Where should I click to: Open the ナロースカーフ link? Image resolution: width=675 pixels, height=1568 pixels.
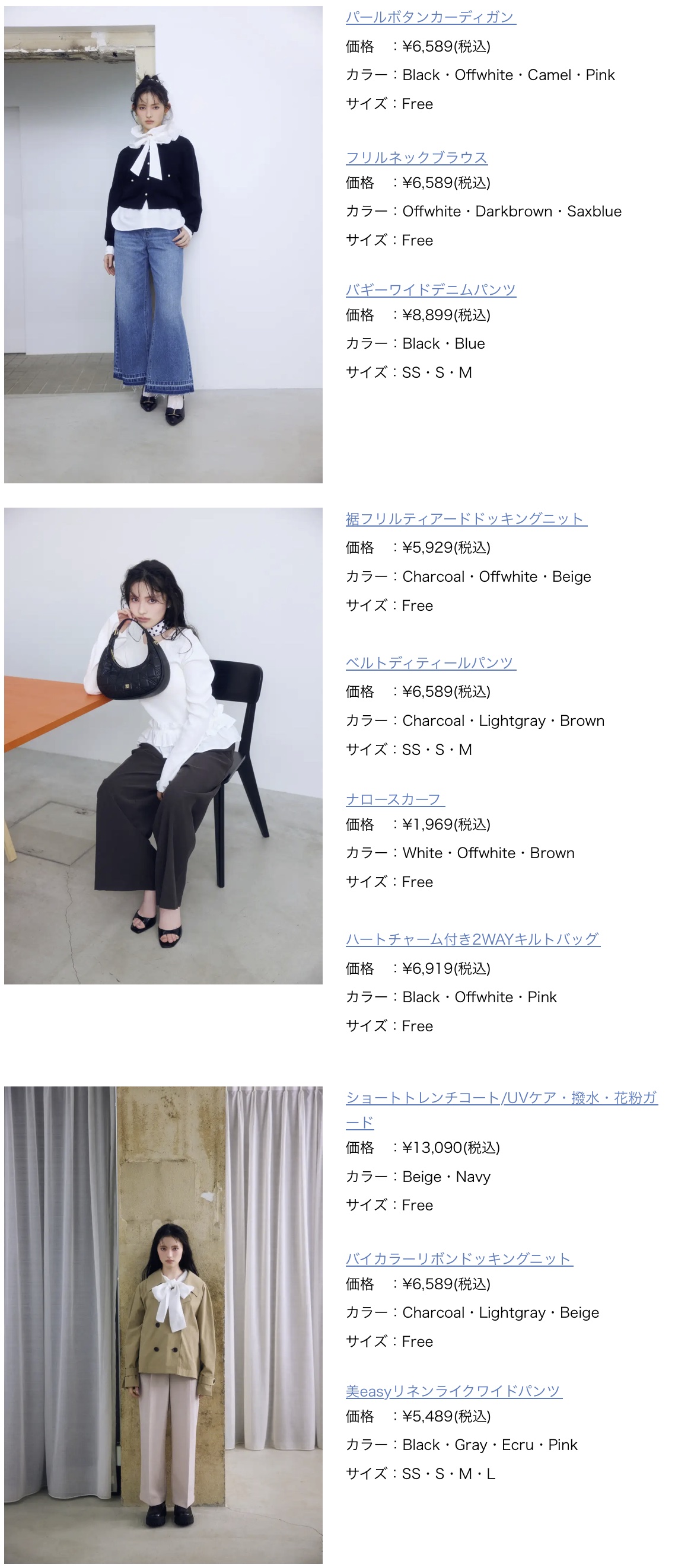pos(394,799)
